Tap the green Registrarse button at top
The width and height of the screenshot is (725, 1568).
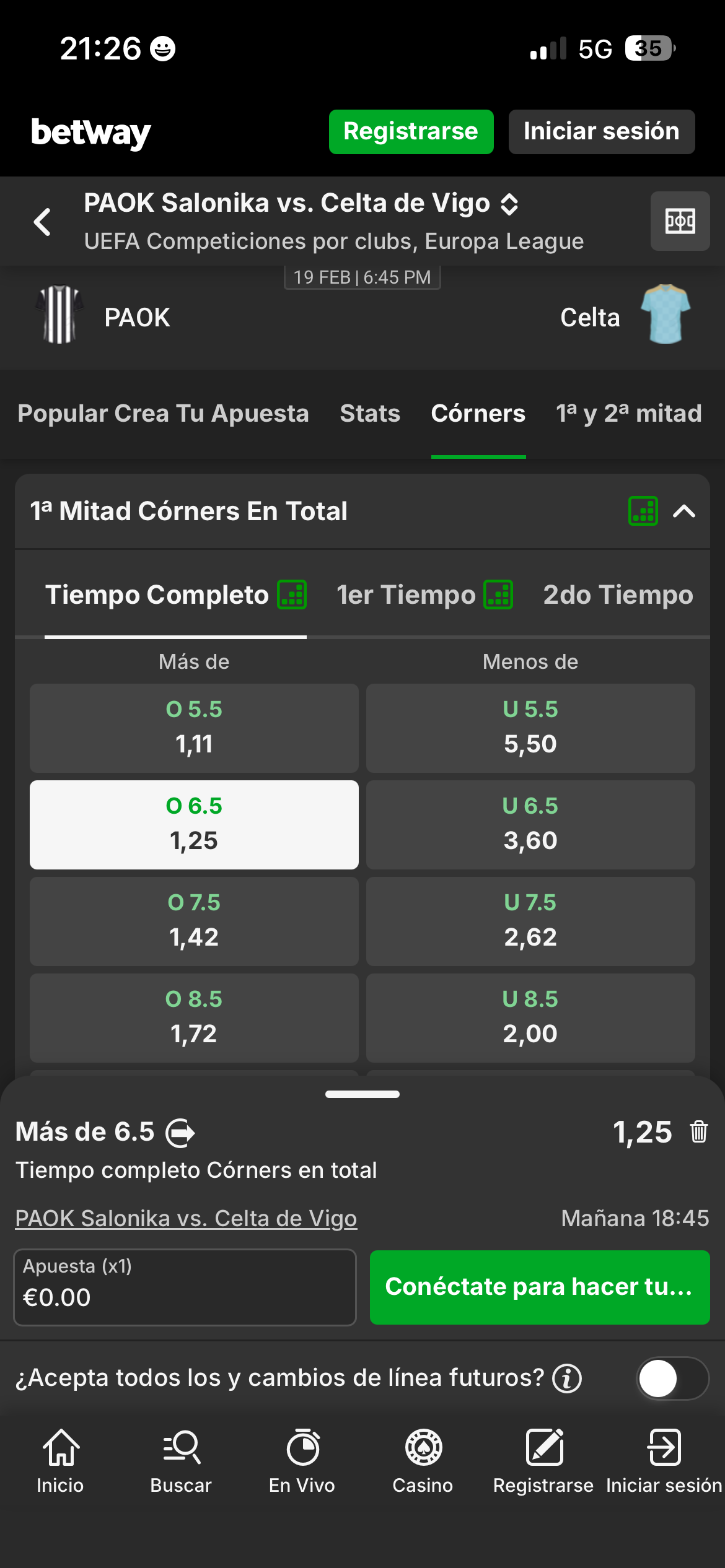pos(411,132)
